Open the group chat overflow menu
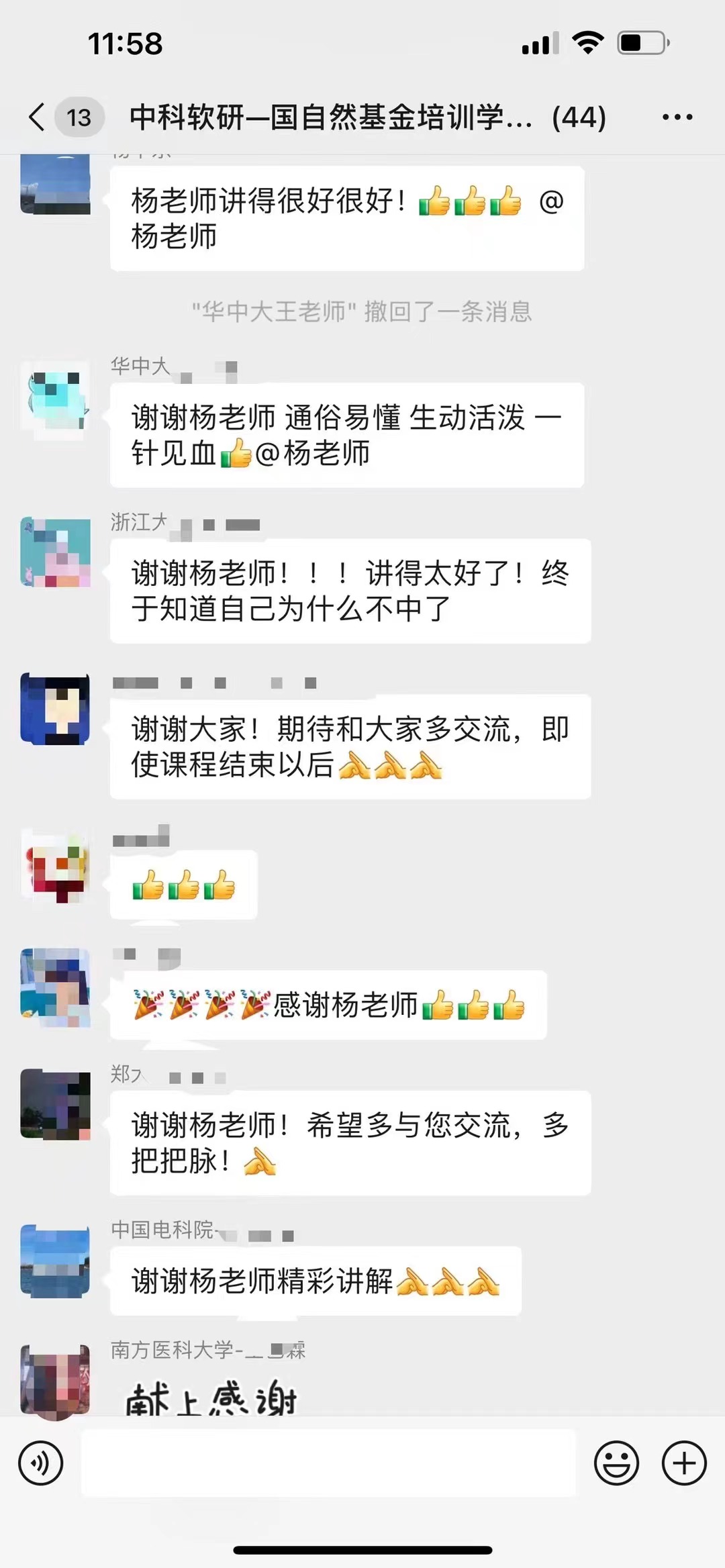Viewport: 725px width, 1568px height. point(677,117)
